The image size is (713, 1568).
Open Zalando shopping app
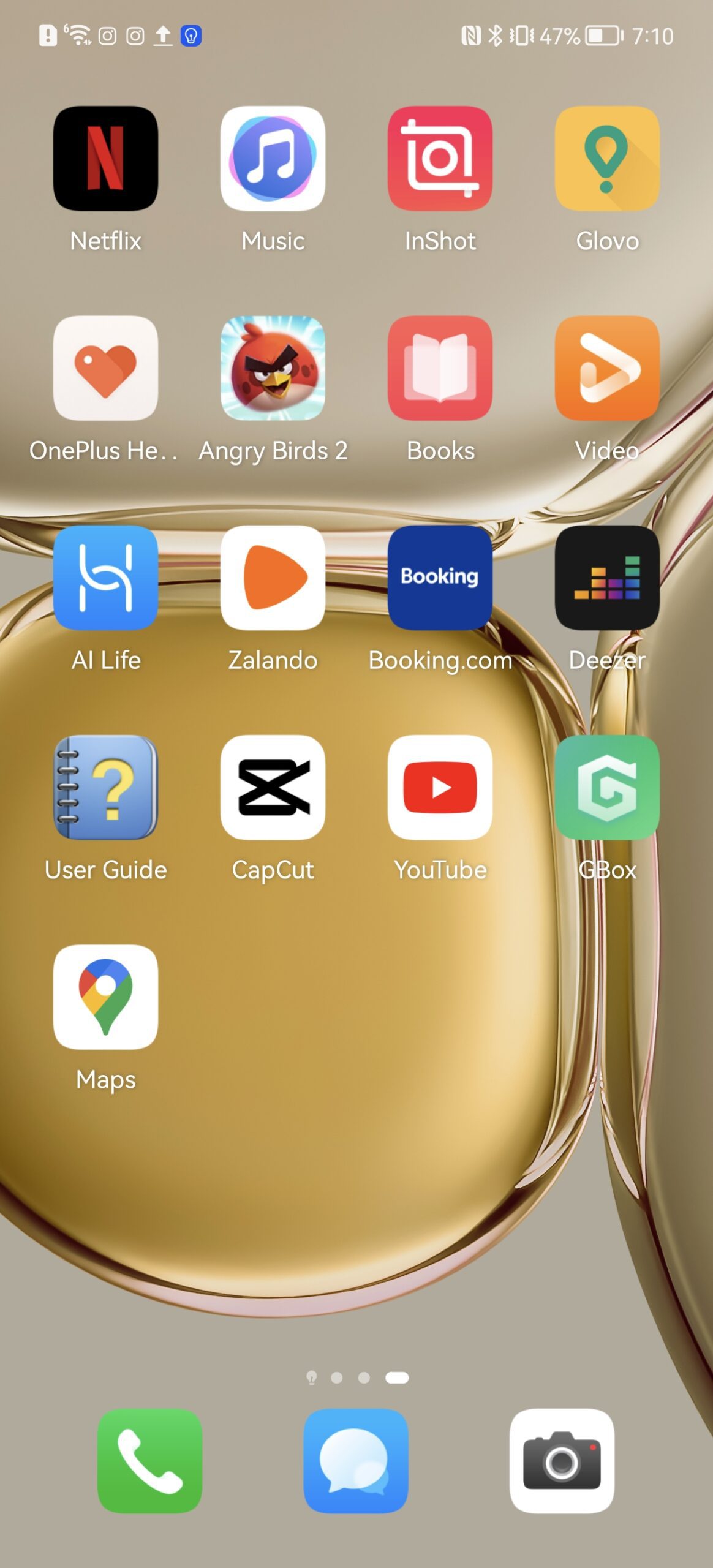click(x=273, y=578)
